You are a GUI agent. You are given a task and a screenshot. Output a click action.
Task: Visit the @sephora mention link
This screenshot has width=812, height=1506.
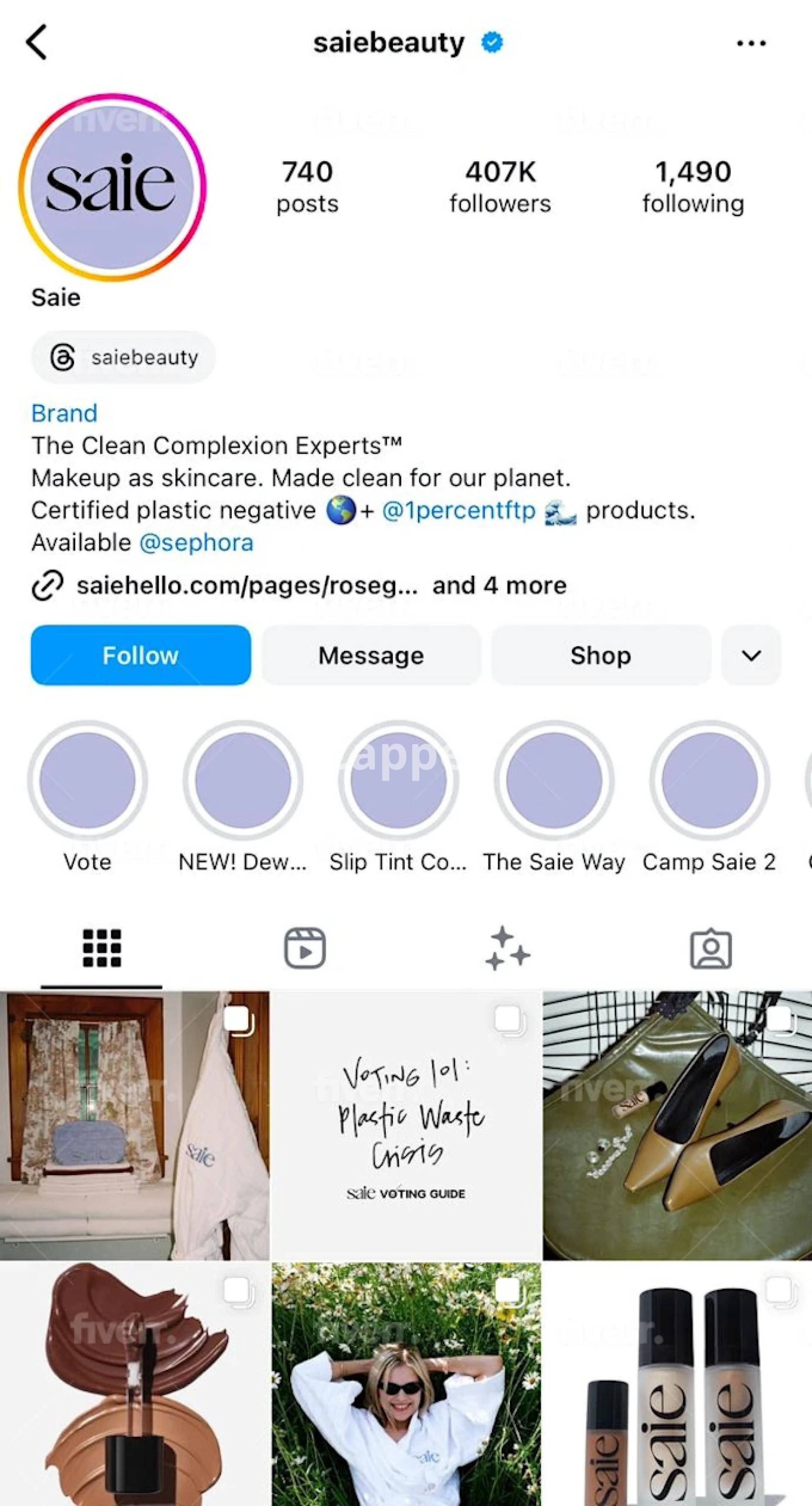coord(196,542)
